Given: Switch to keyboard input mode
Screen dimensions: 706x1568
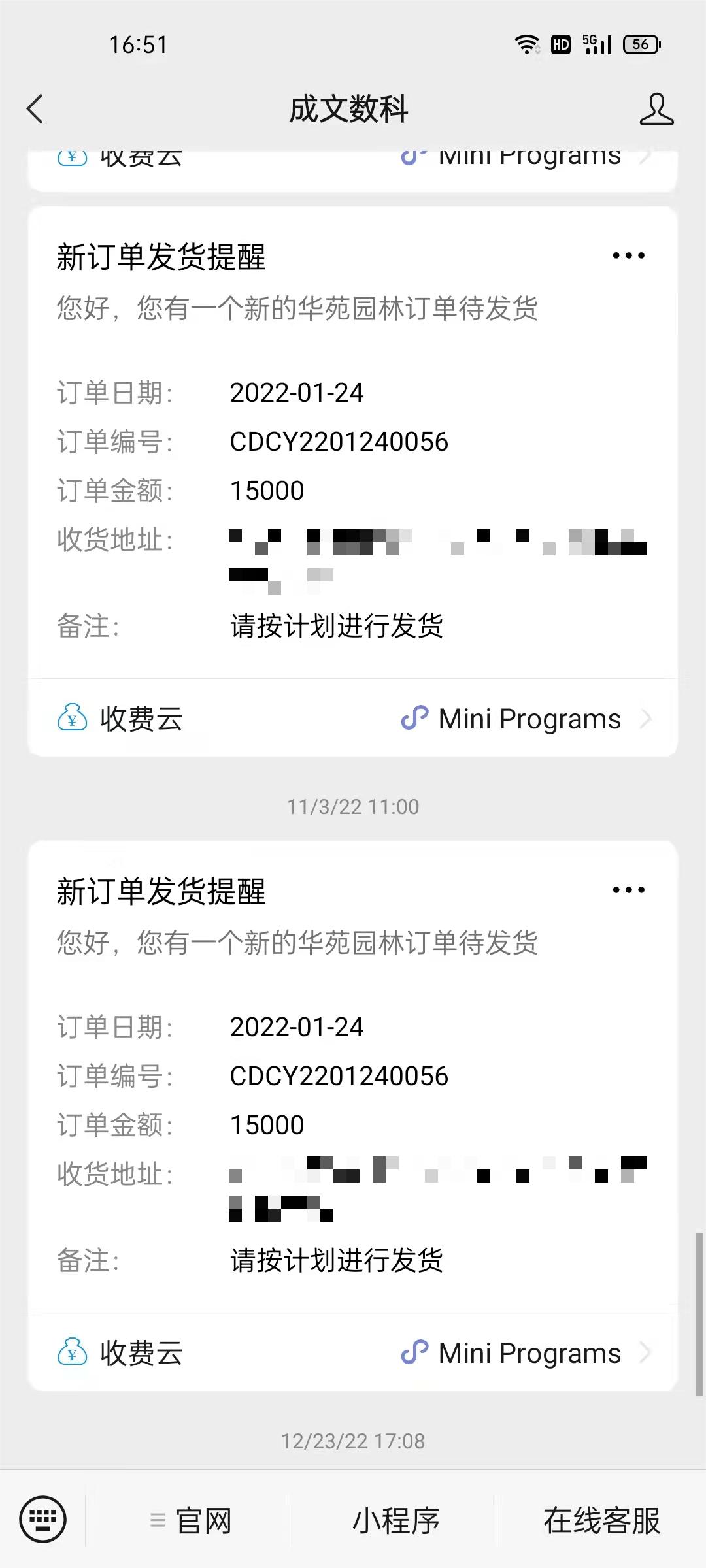Looking at the screenshot, I should point(43,1519).
